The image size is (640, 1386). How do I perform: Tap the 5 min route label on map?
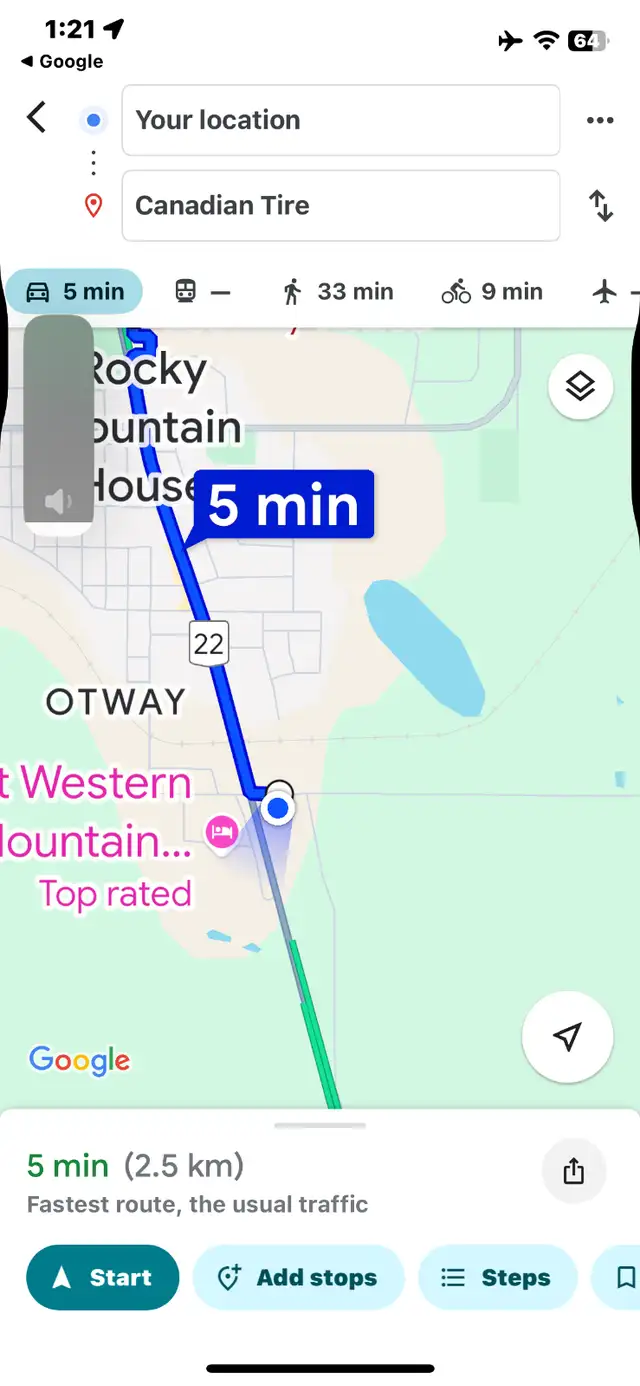(283, 505)
